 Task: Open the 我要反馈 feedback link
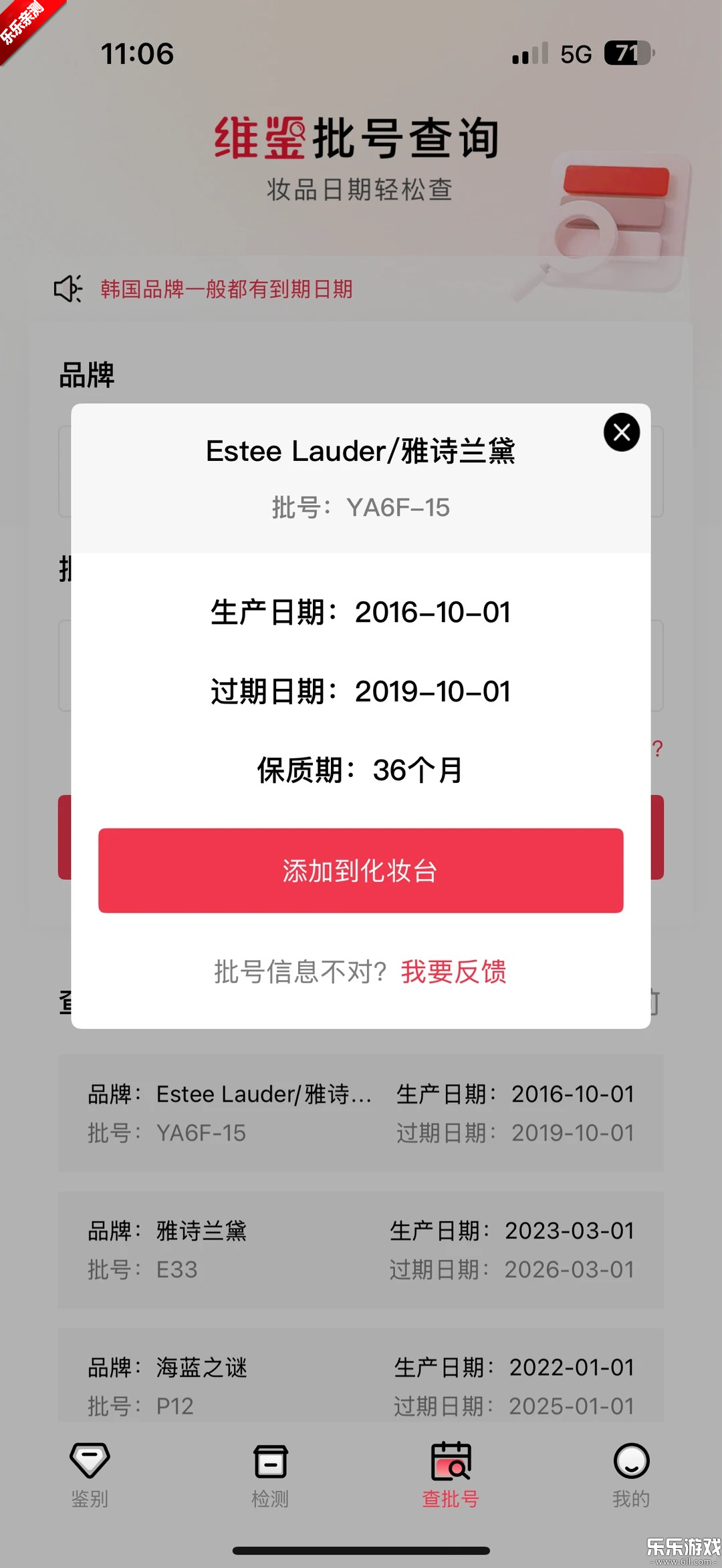click(x=453, y=973)
